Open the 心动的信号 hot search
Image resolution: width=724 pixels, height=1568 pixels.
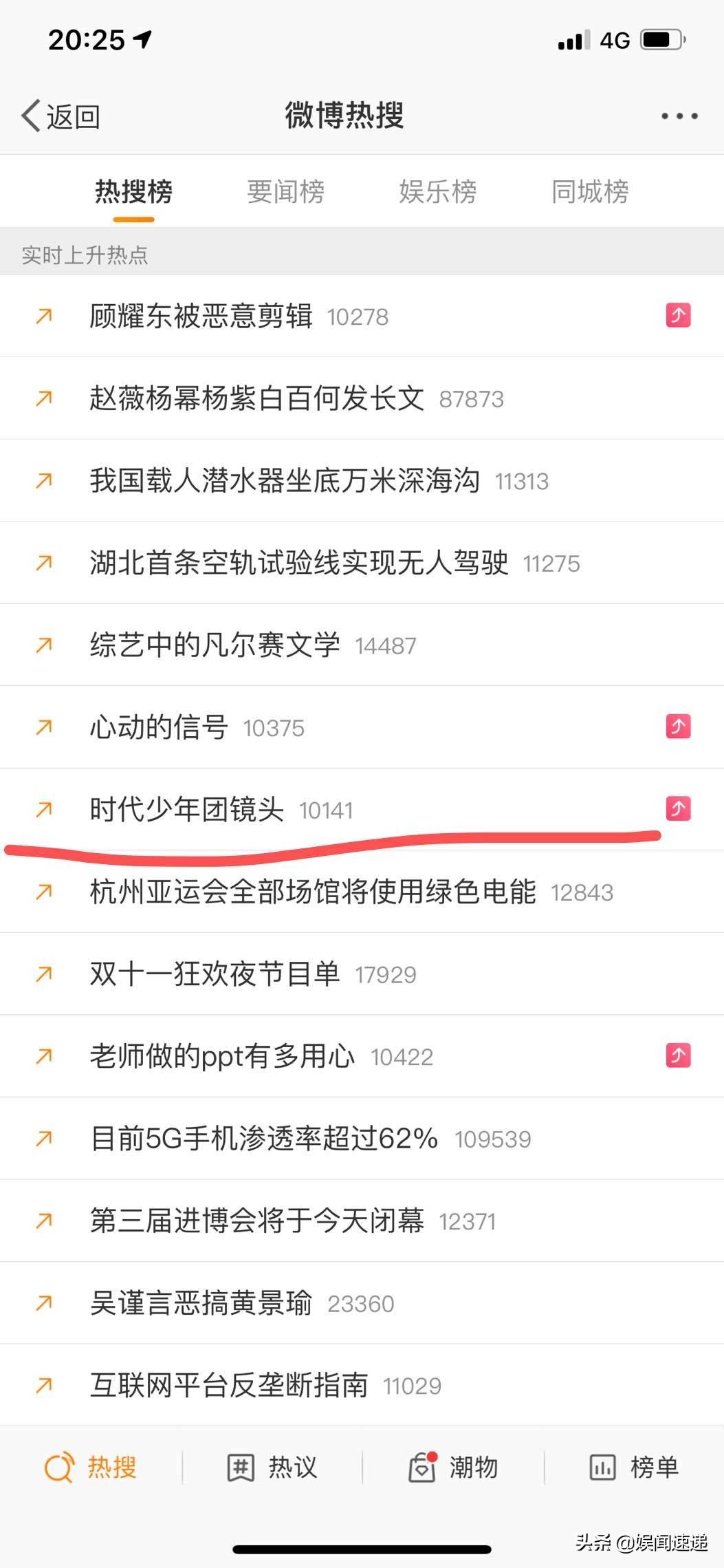pyautogui.click(x=159, y=727)
